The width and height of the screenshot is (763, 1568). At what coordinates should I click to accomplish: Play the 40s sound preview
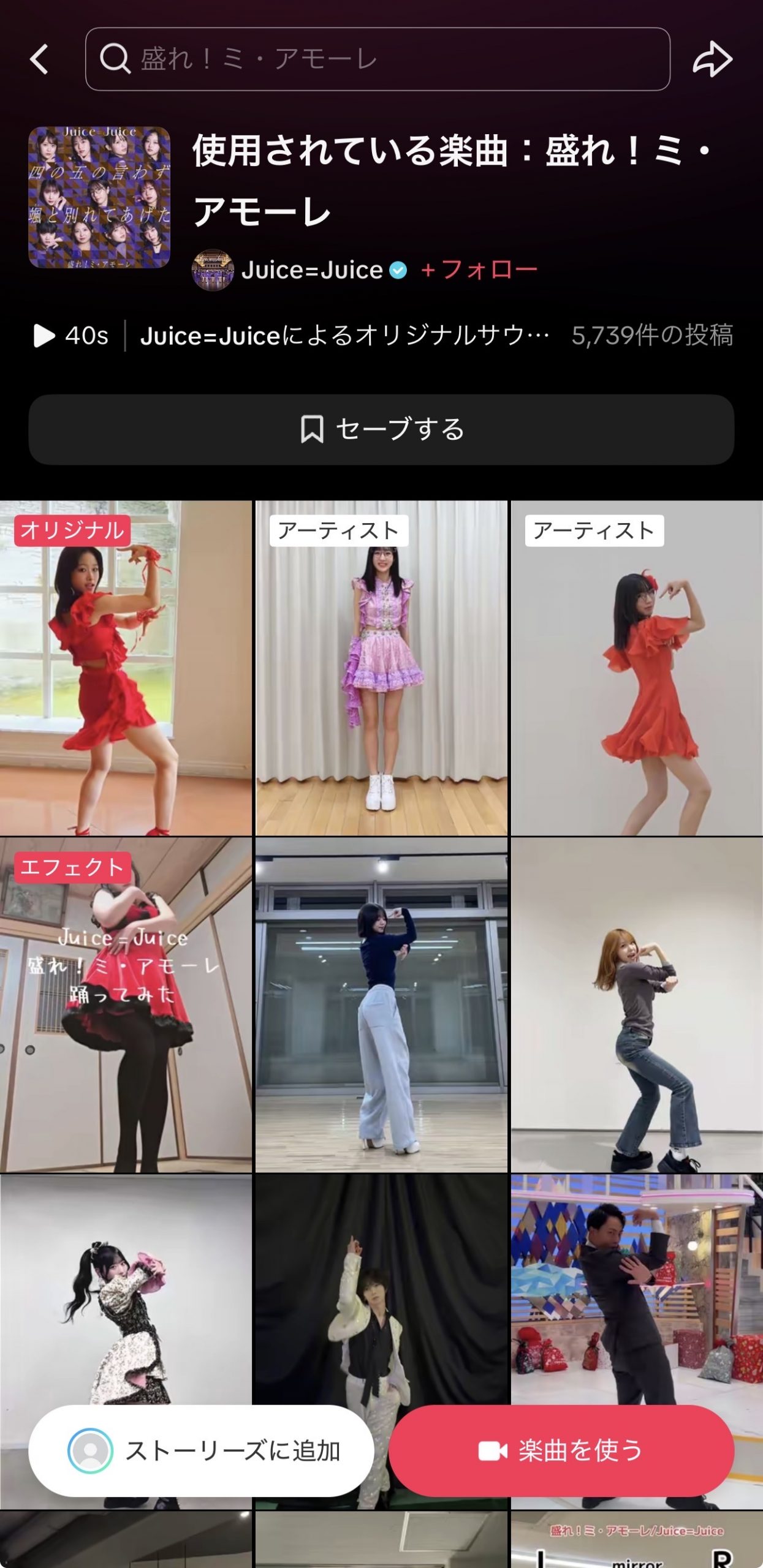(44, 336)
